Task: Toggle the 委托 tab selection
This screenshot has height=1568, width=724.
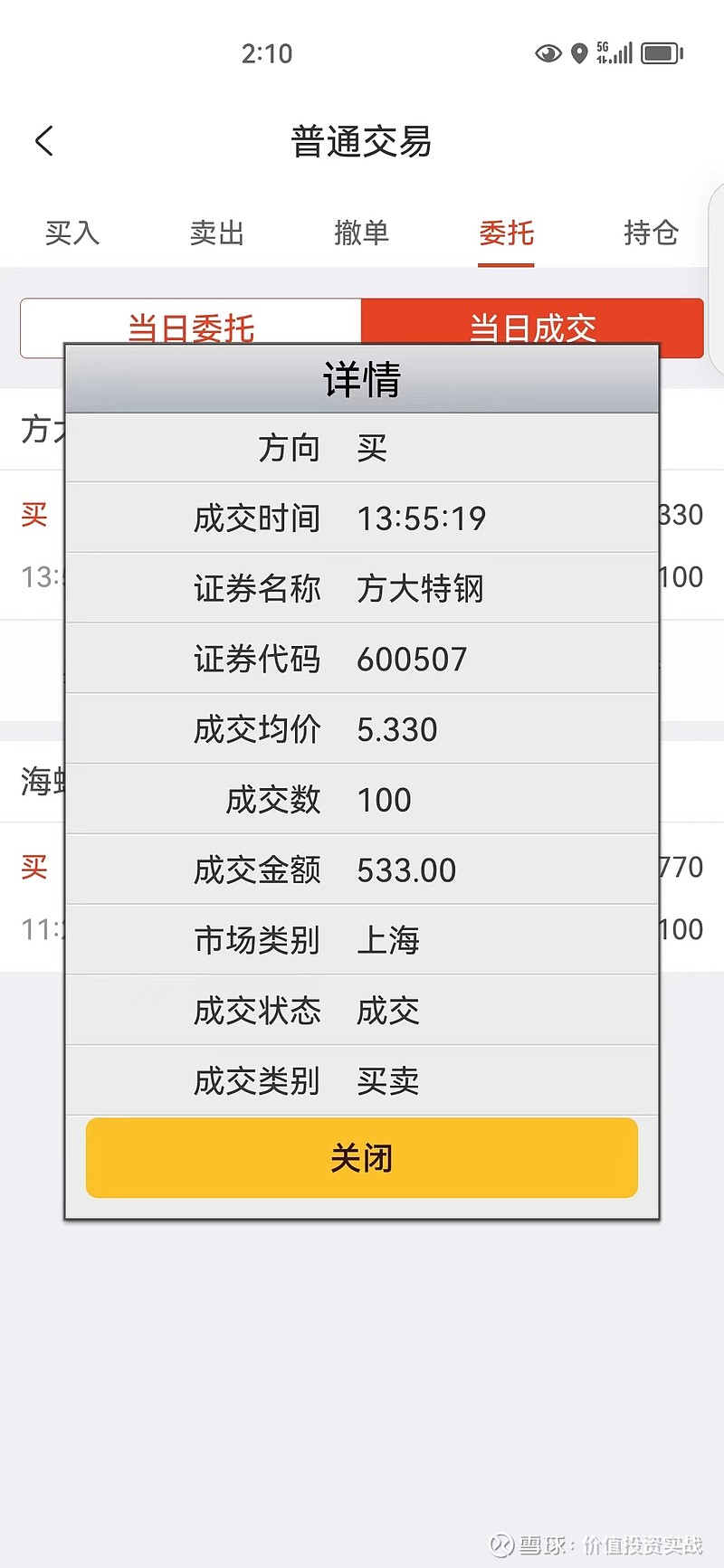Action: pyautogui.click(x=506, y=233)
